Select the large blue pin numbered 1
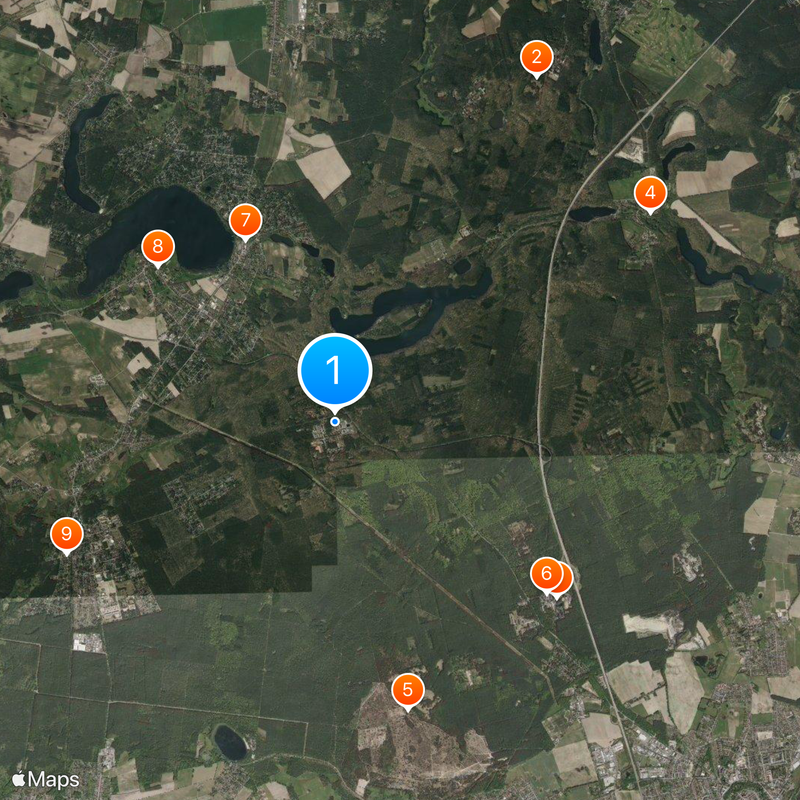 pos(335,371)
